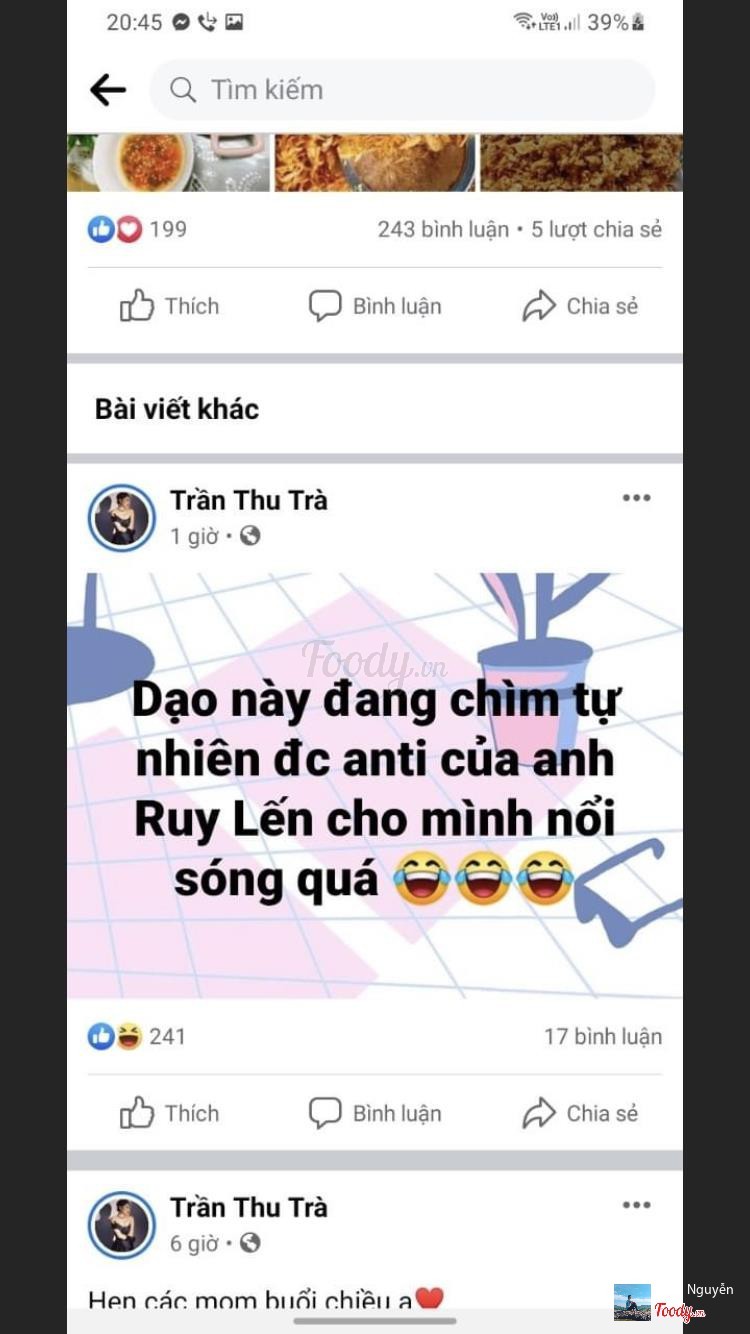Open the overflow menu on the 6 giờ post
This screenshot has width=750, height=1334.
click(x=636, y=1205)
